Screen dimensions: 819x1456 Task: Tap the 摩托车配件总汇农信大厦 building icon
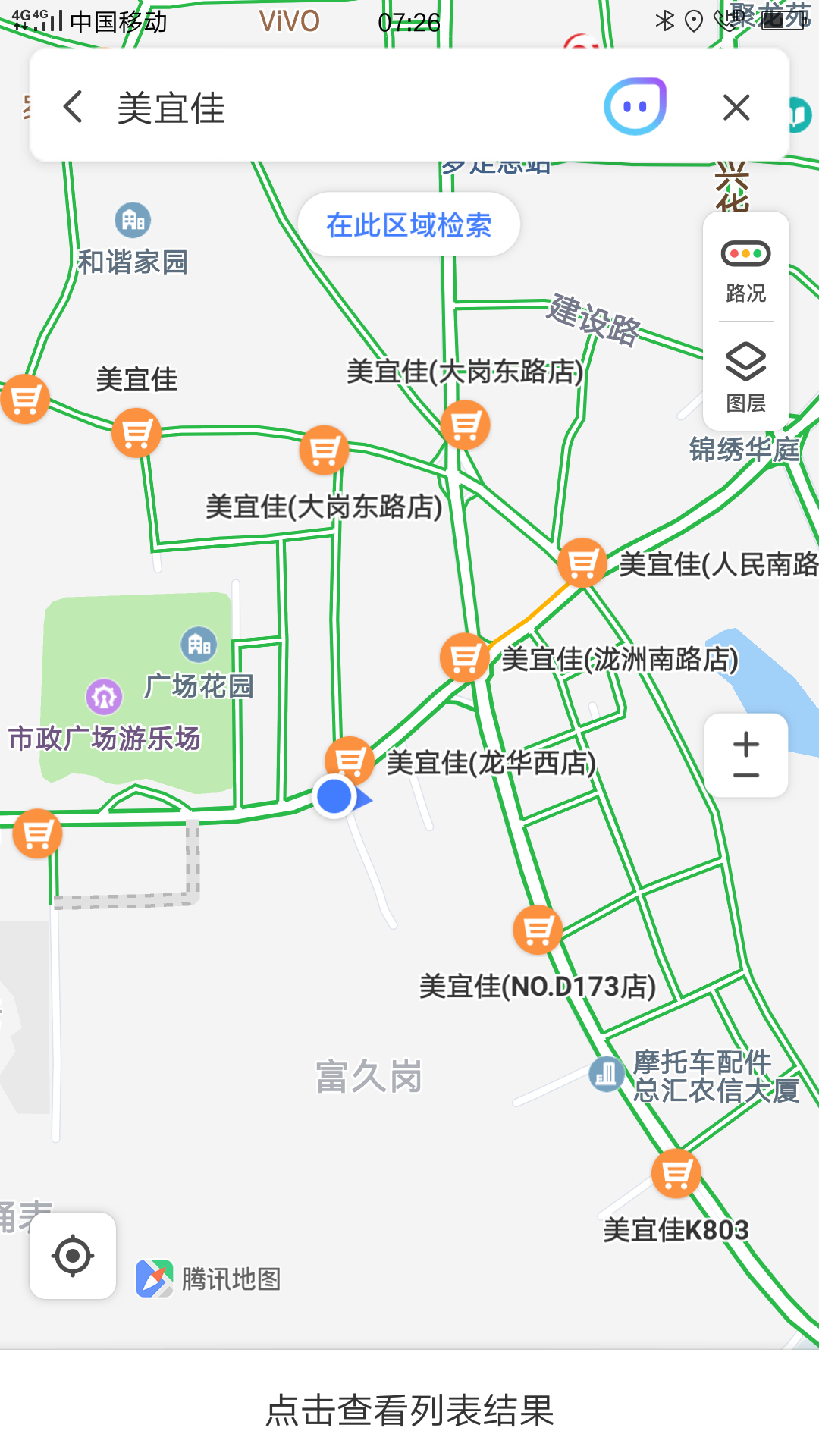tap(605, 1072)
